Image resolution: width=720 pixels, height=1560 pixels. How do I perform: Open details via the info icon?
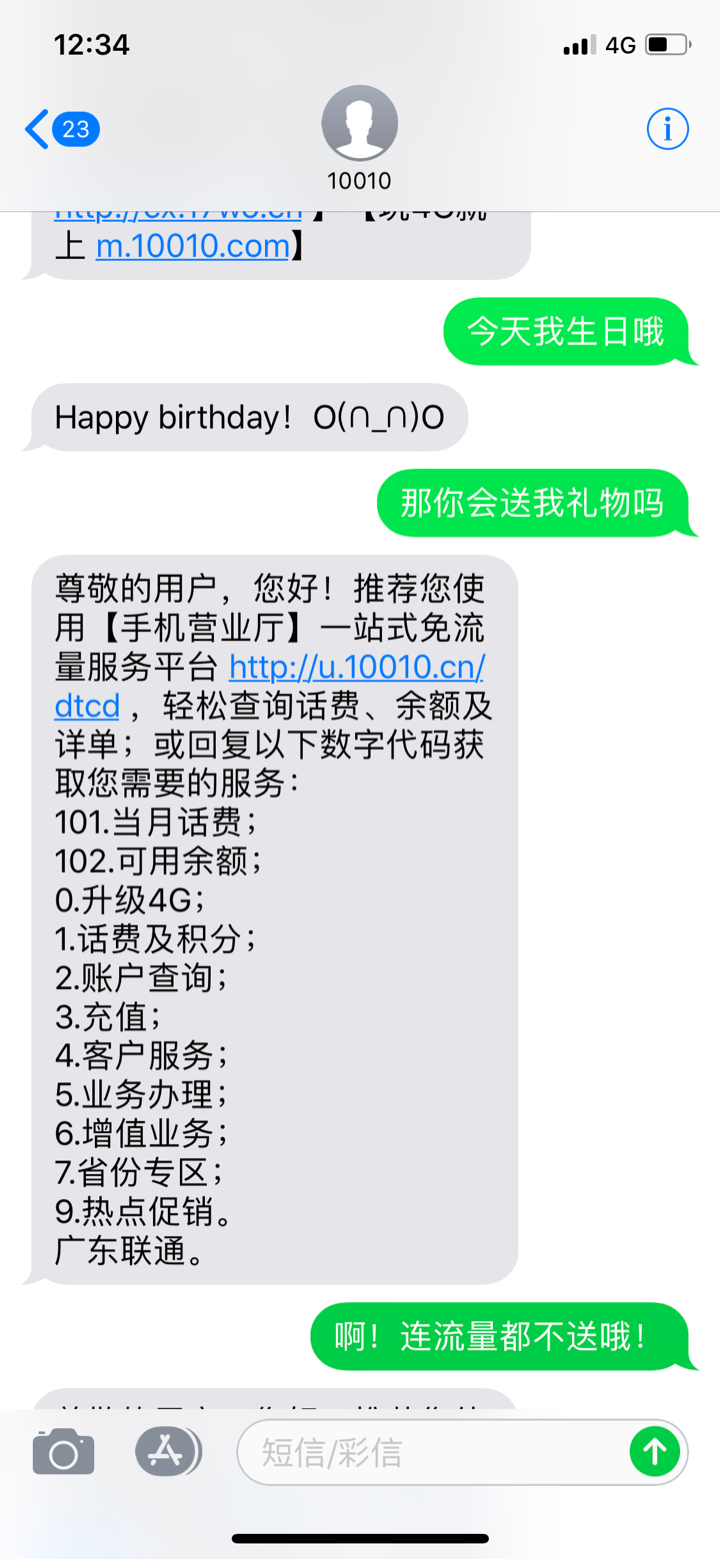667,129
